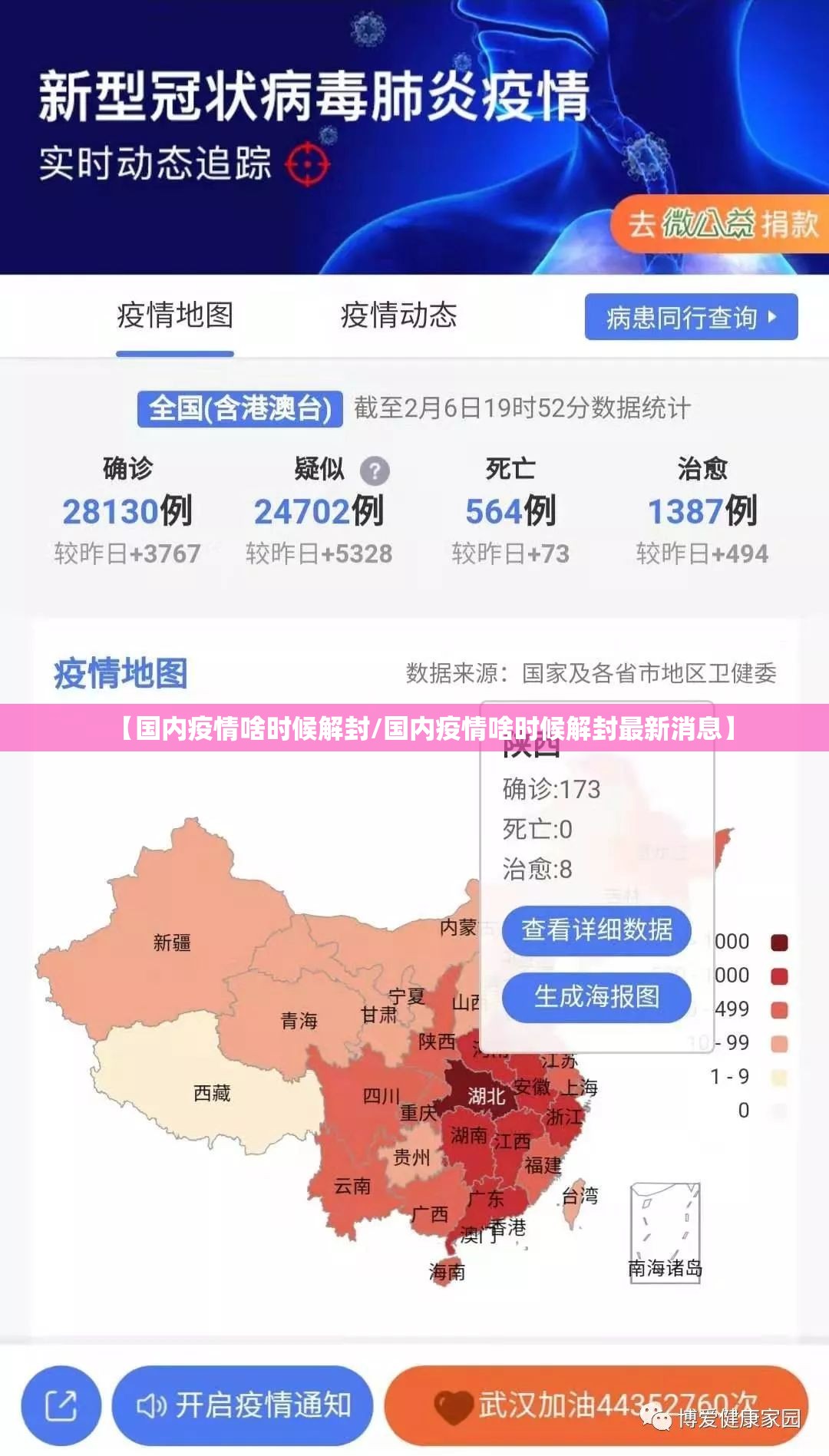Open the share icon at the bottom left
The width and height of the screenshot is (829, 1456).
coord(61,1405)
